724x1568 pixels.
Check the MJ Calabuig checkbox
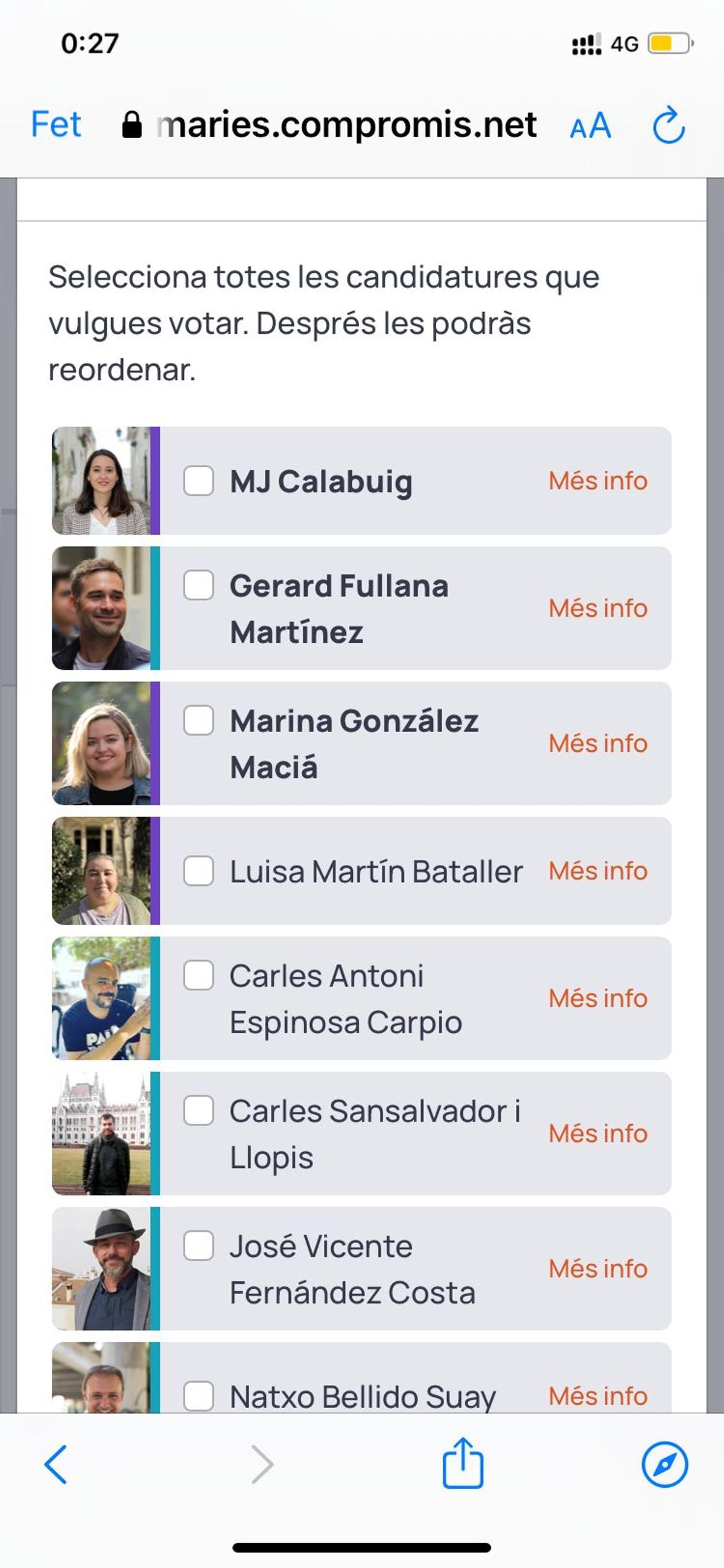[x=199, y=480]
